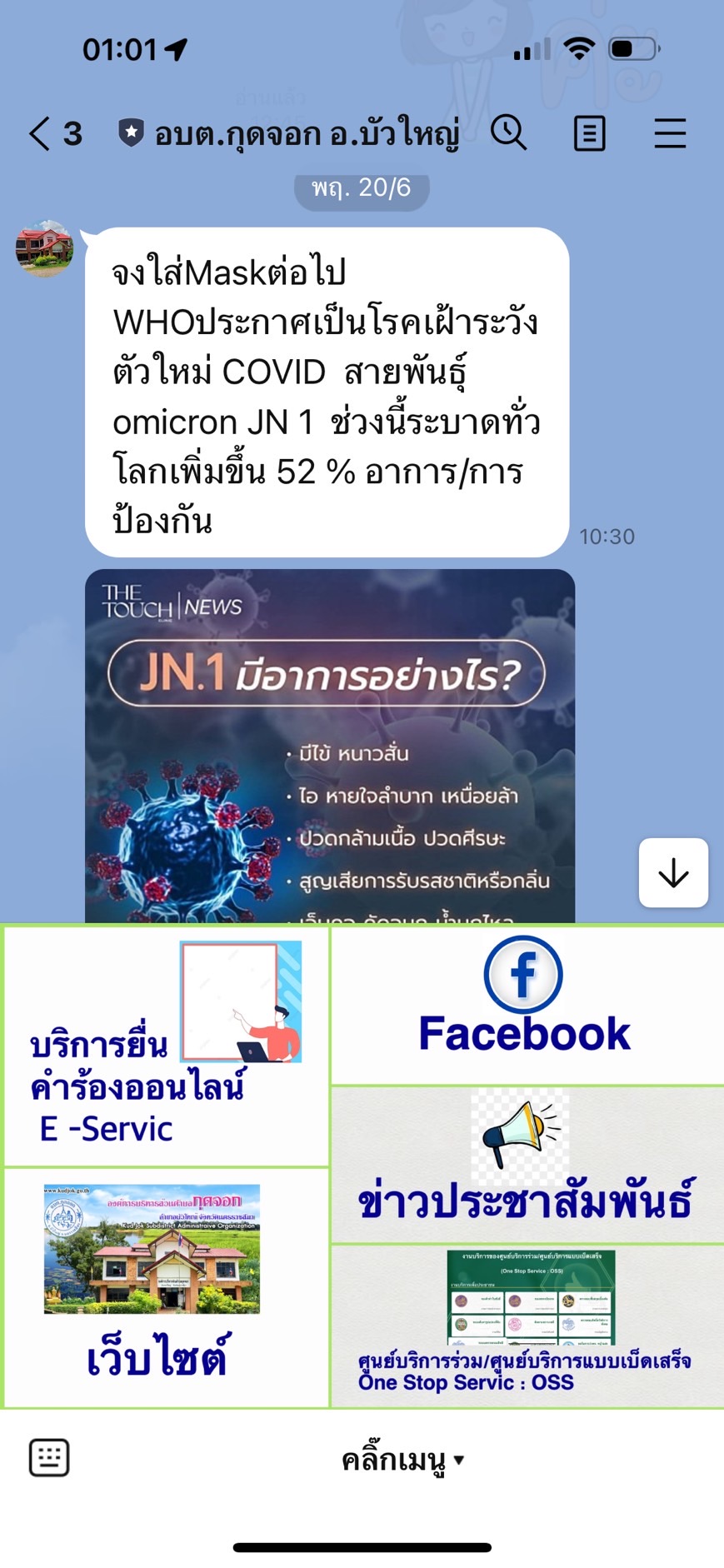The height and width of the screenshot is (1568, 724).
Task: Select the ข่าวประชาสัมพันธ์ news tile
Action: [527, 1165]
